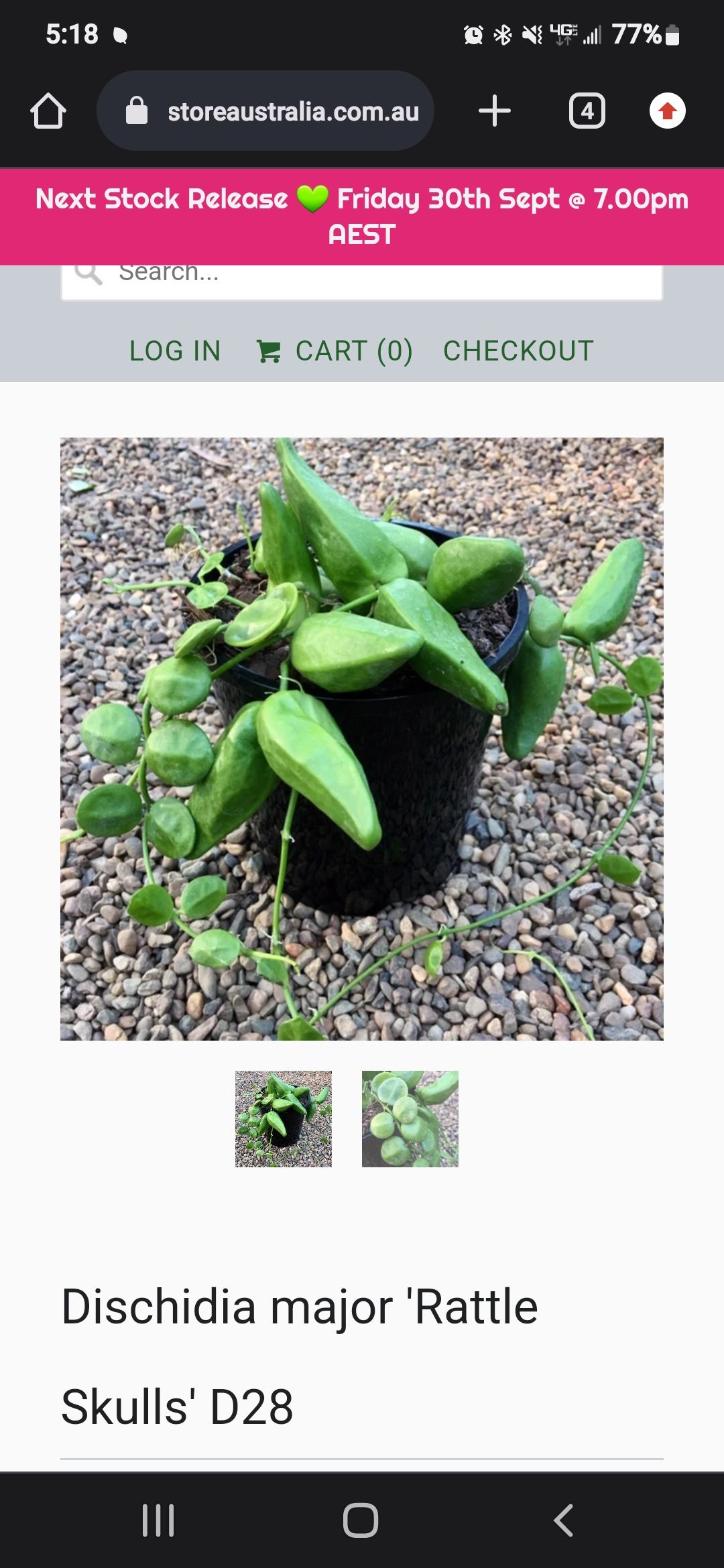724x1568 pixels.
Task: Open the LOG IN link
Action: point(175,351)
